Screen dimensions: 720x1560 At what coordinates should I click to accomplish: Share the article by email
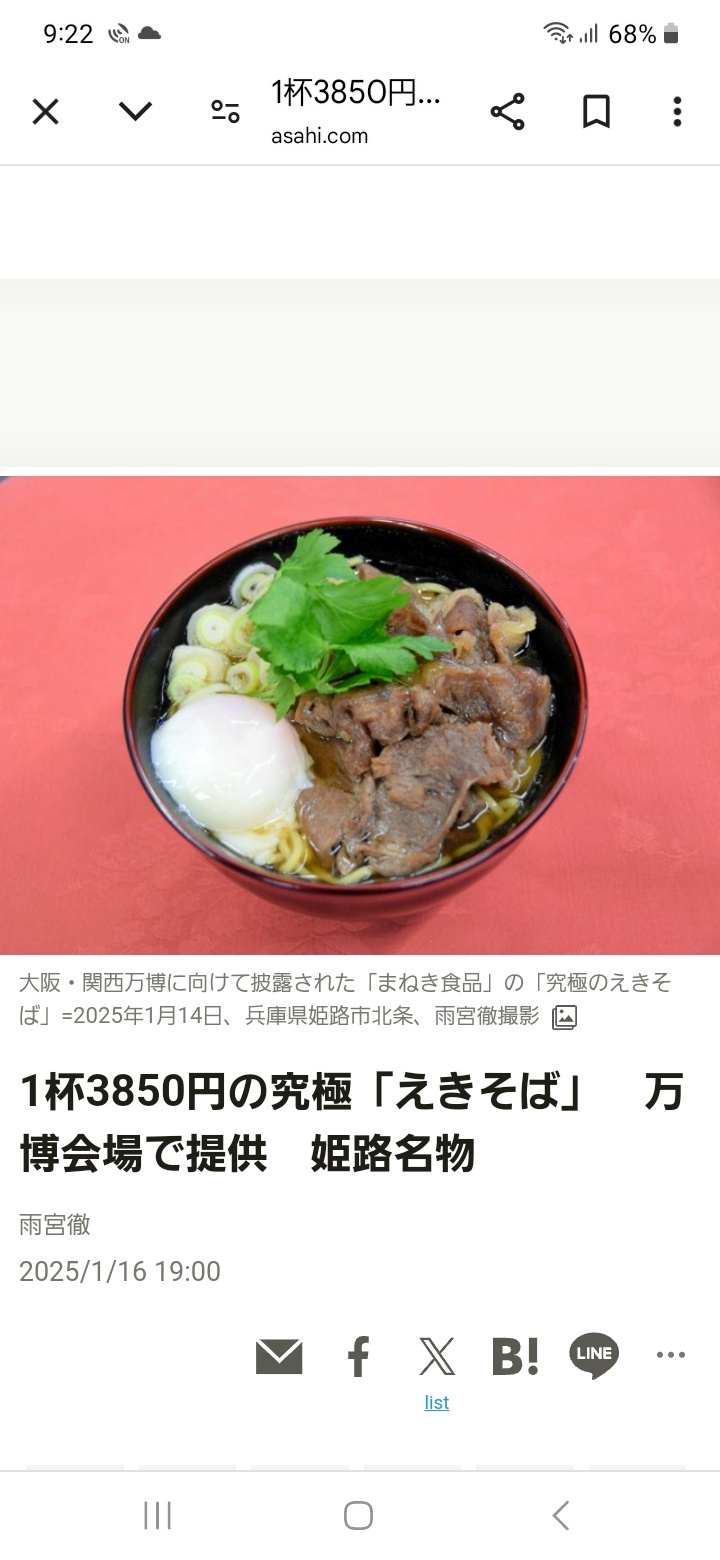click(279, 1357)
